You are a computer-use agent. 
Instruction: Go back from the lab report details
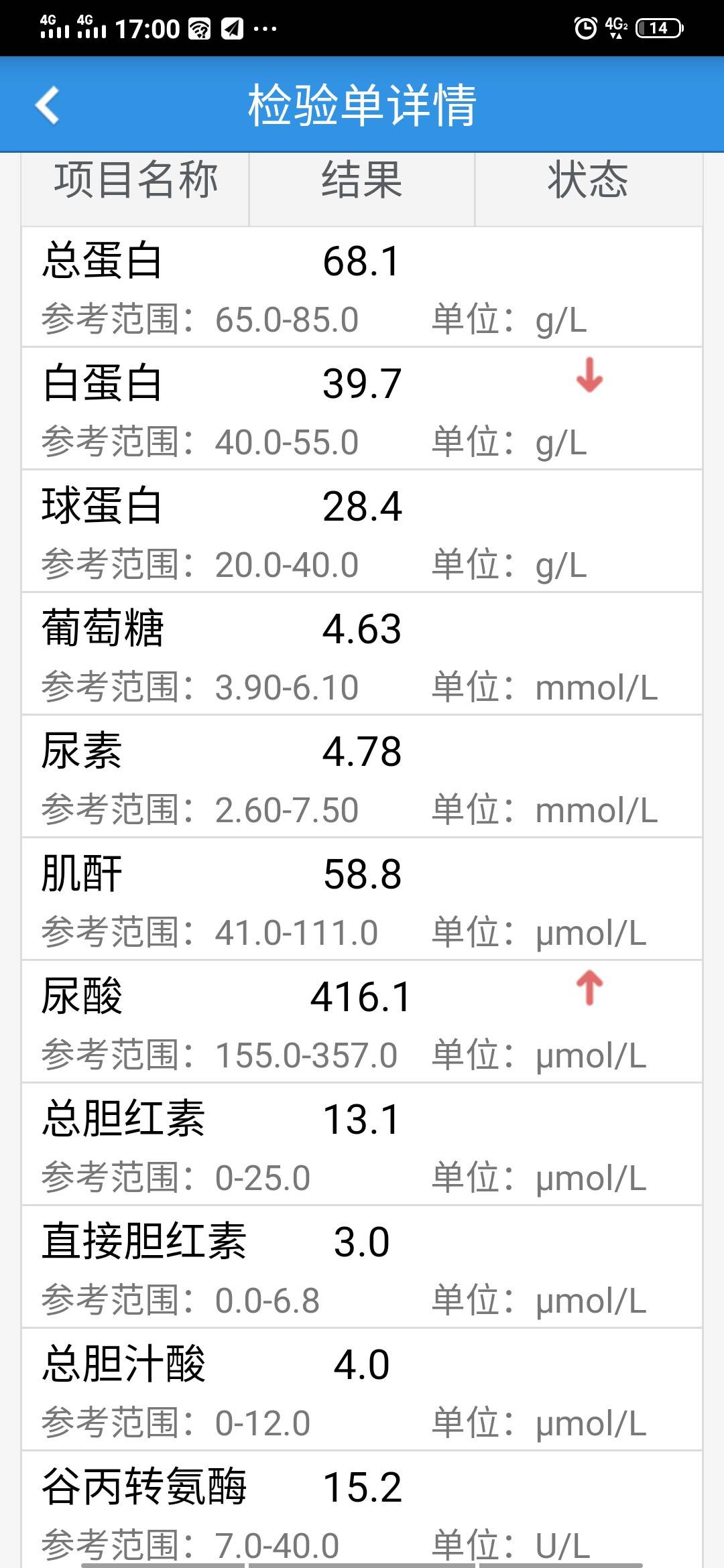[x=48, y=105]
